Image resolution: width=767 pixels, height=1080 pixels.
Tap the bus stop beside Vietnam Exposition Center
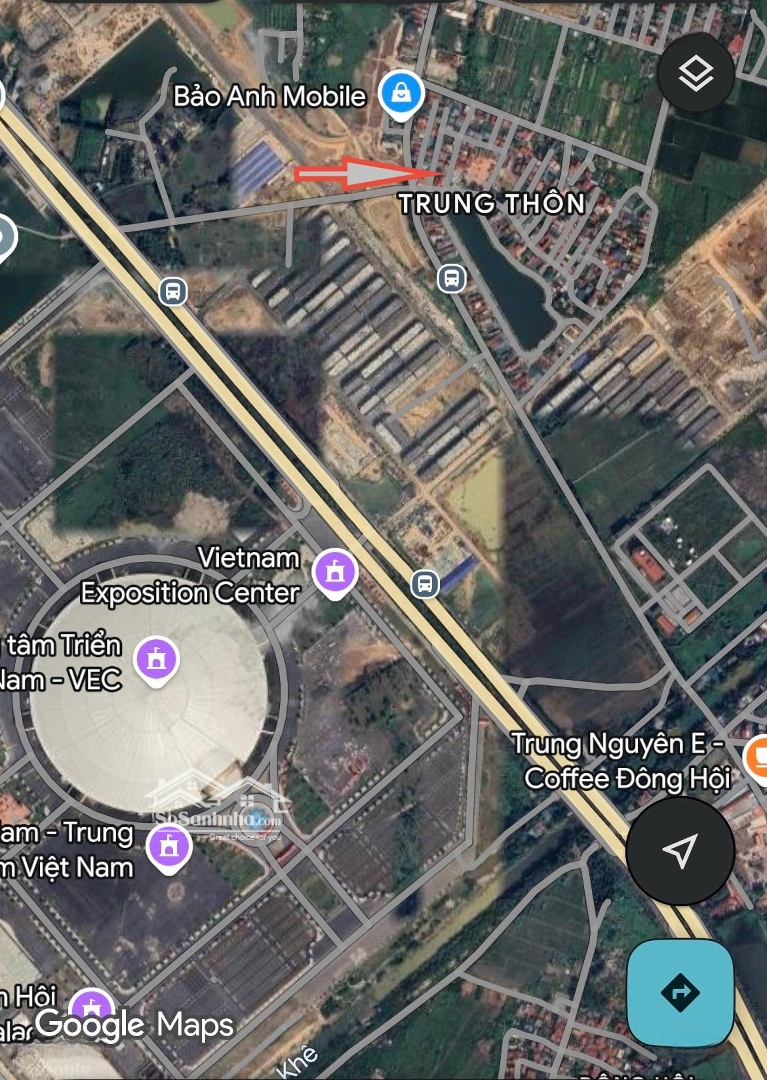point(425,583)
